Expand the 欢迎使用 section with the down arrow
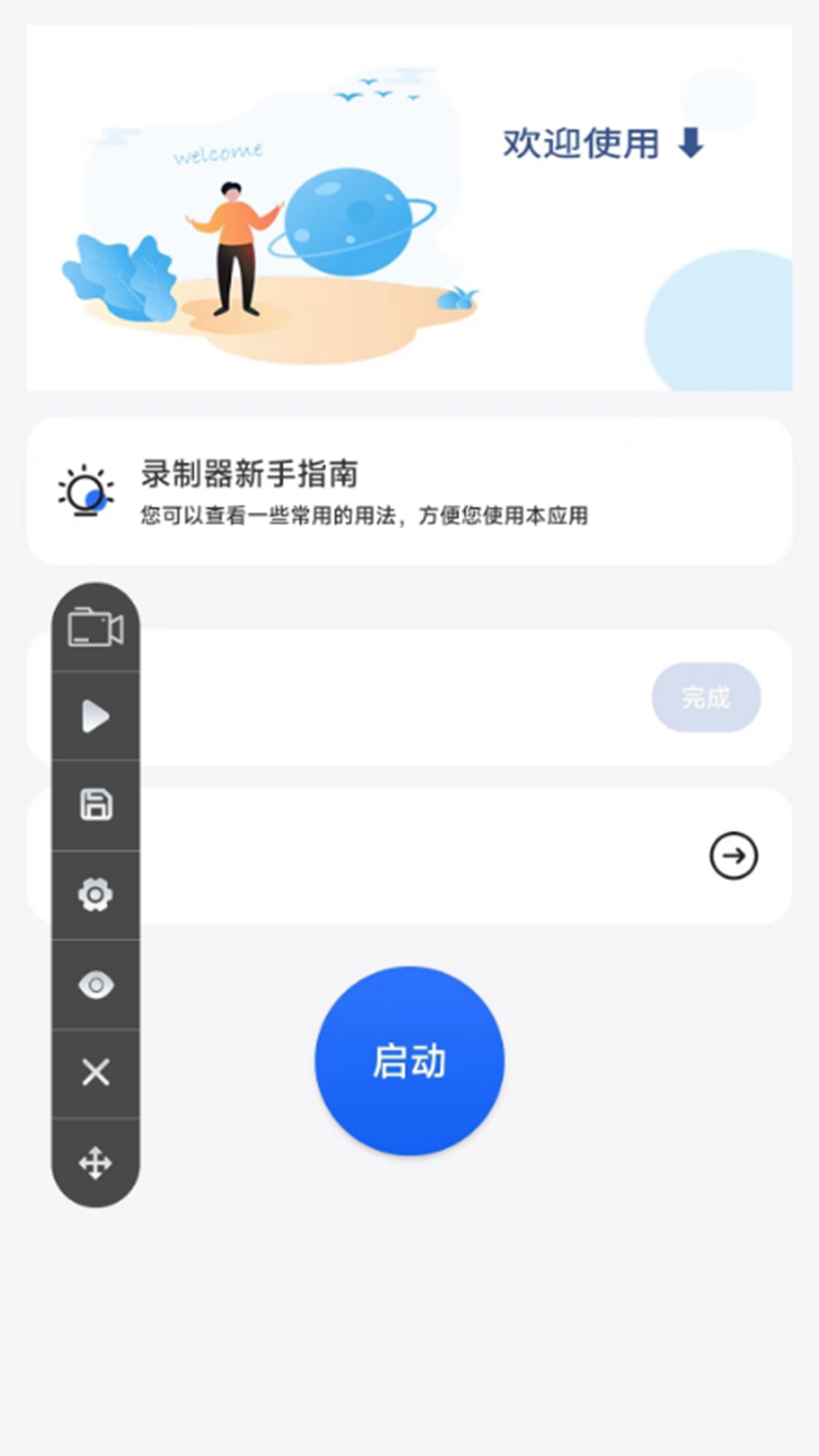The width and height of the screenshot is (819, 1456). (691, 146)
